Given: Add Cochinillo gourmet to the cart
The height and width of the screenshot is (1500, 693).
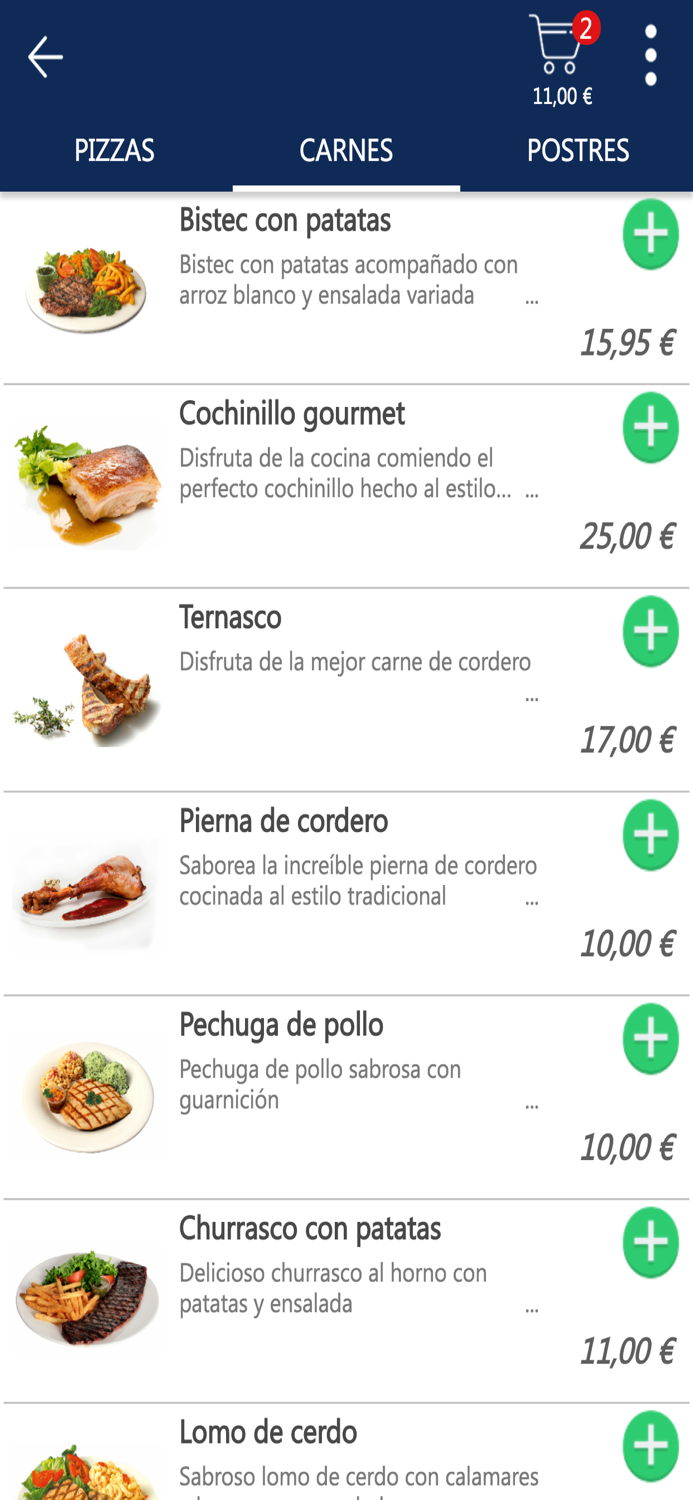Looking at the screenshot, I should point(651,428).
